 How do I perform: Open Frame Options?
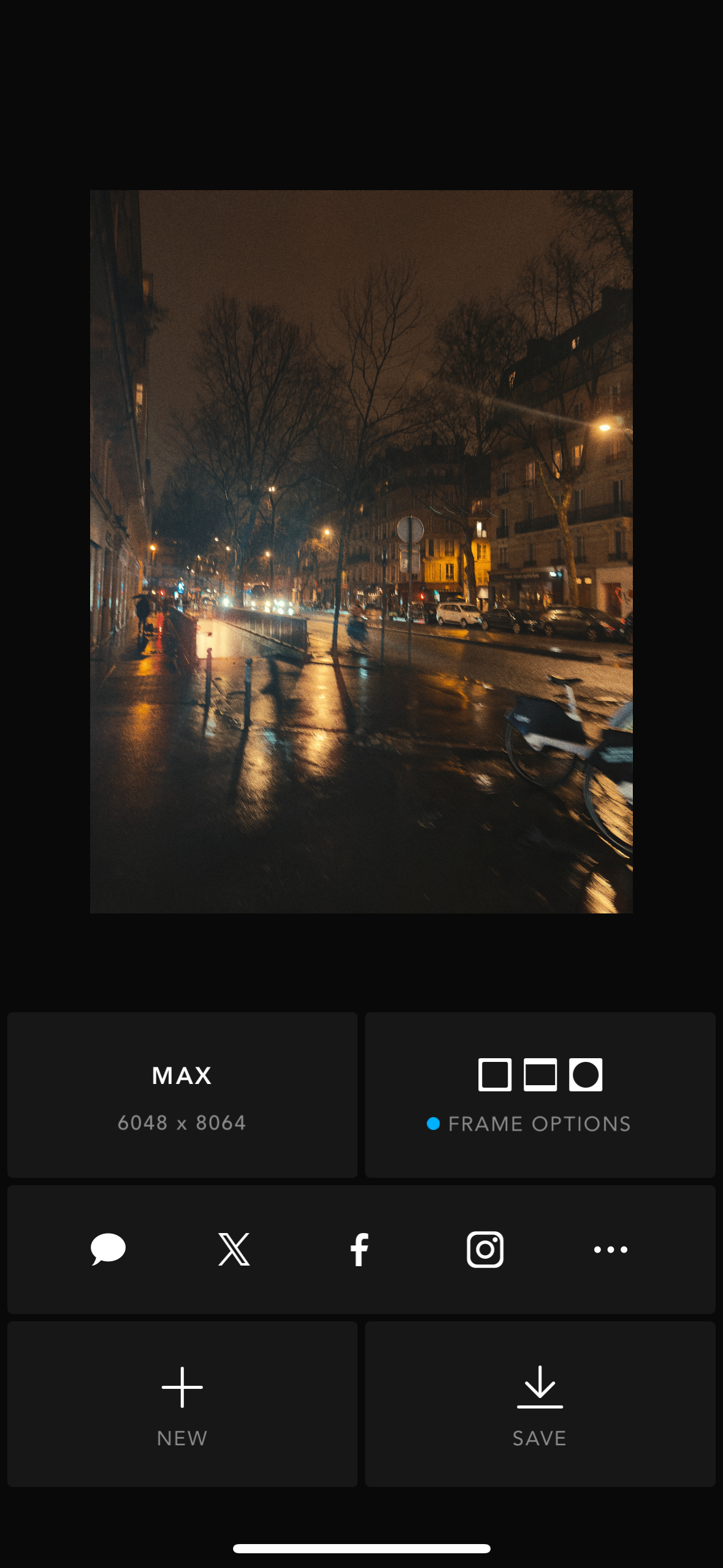(x=540, y=1096)
